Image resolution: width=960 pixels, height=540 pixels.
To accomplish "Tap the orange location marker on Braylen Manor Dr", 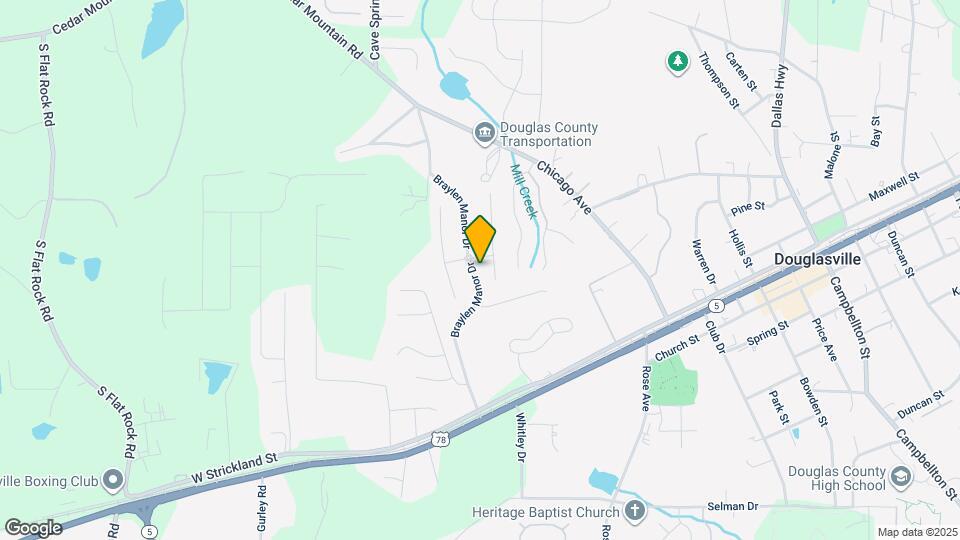I will coord(481,240).
